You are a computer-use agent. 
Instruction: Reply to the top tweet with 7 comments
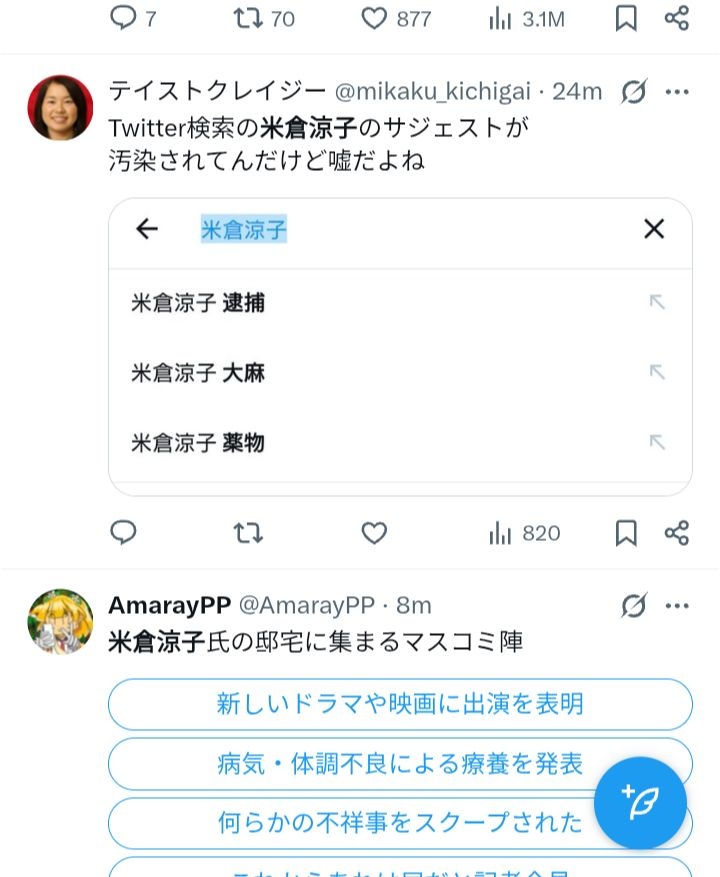123,18
